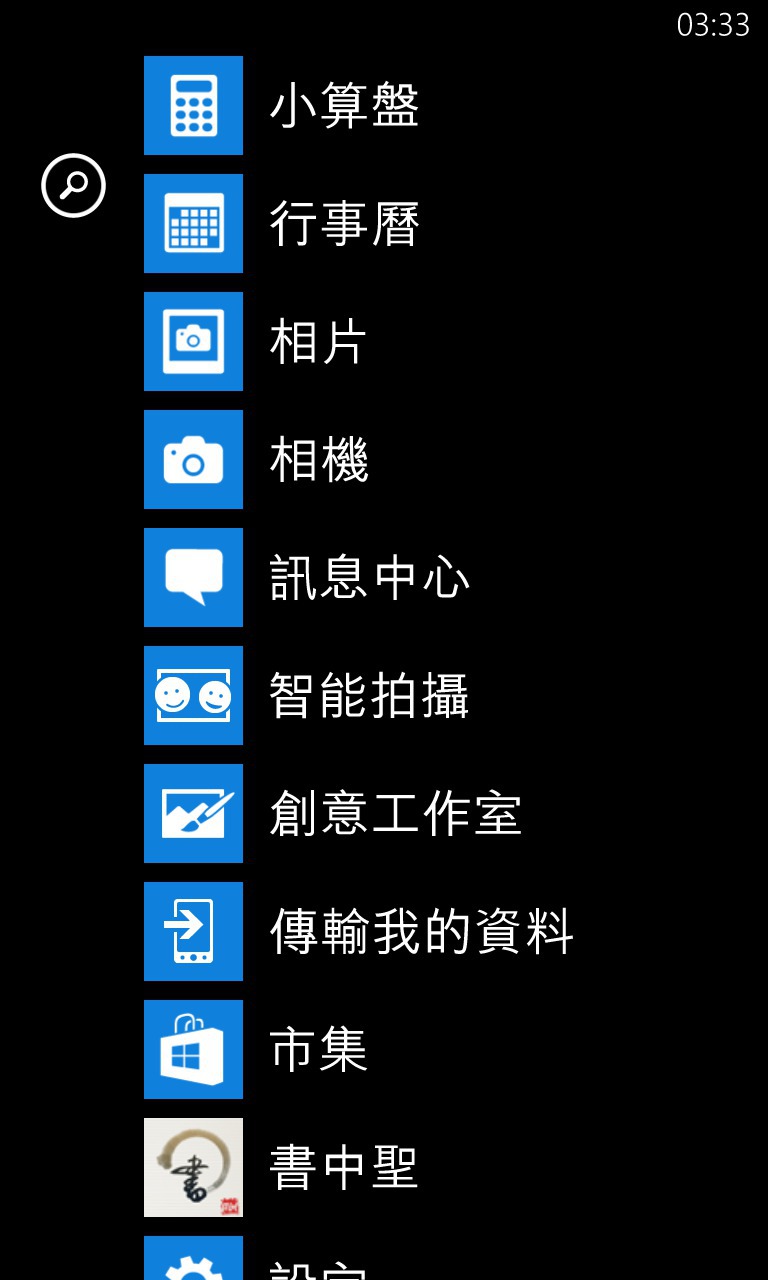
Task: Launch 傳輸我的資料 app
Action: click(x=193, y=931)
